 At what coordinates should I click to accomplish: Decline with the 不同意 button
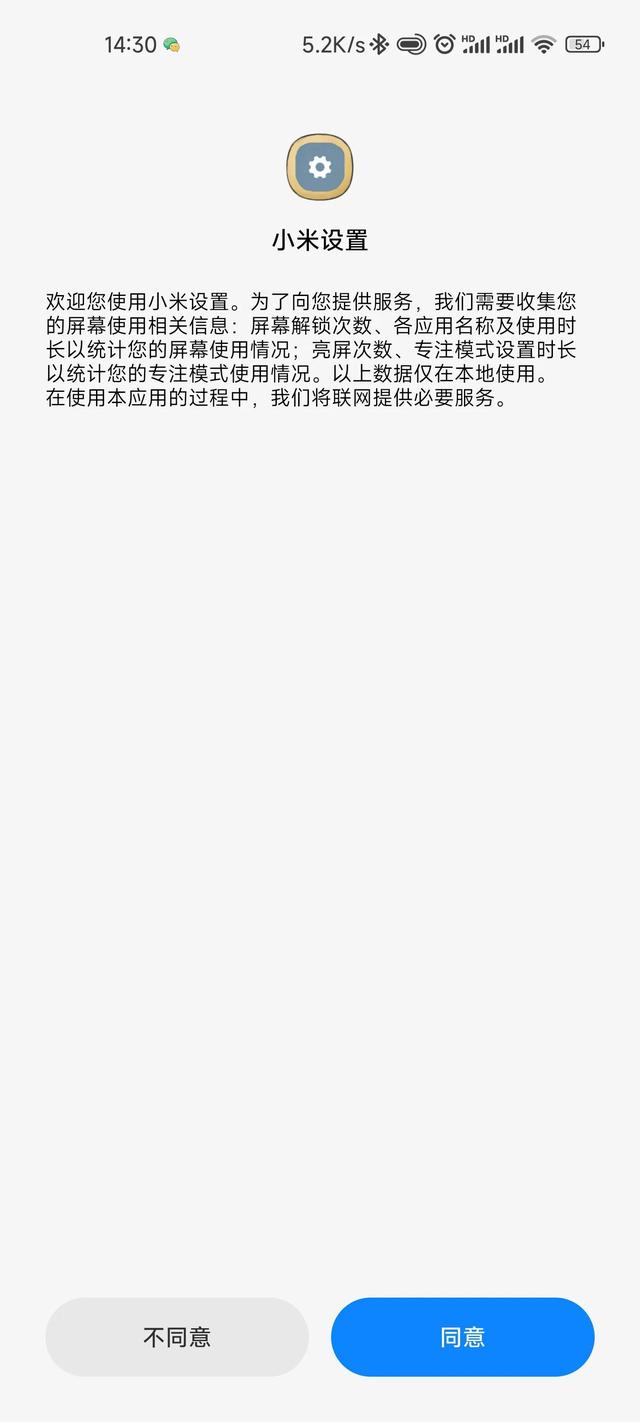pos(177,1337)
